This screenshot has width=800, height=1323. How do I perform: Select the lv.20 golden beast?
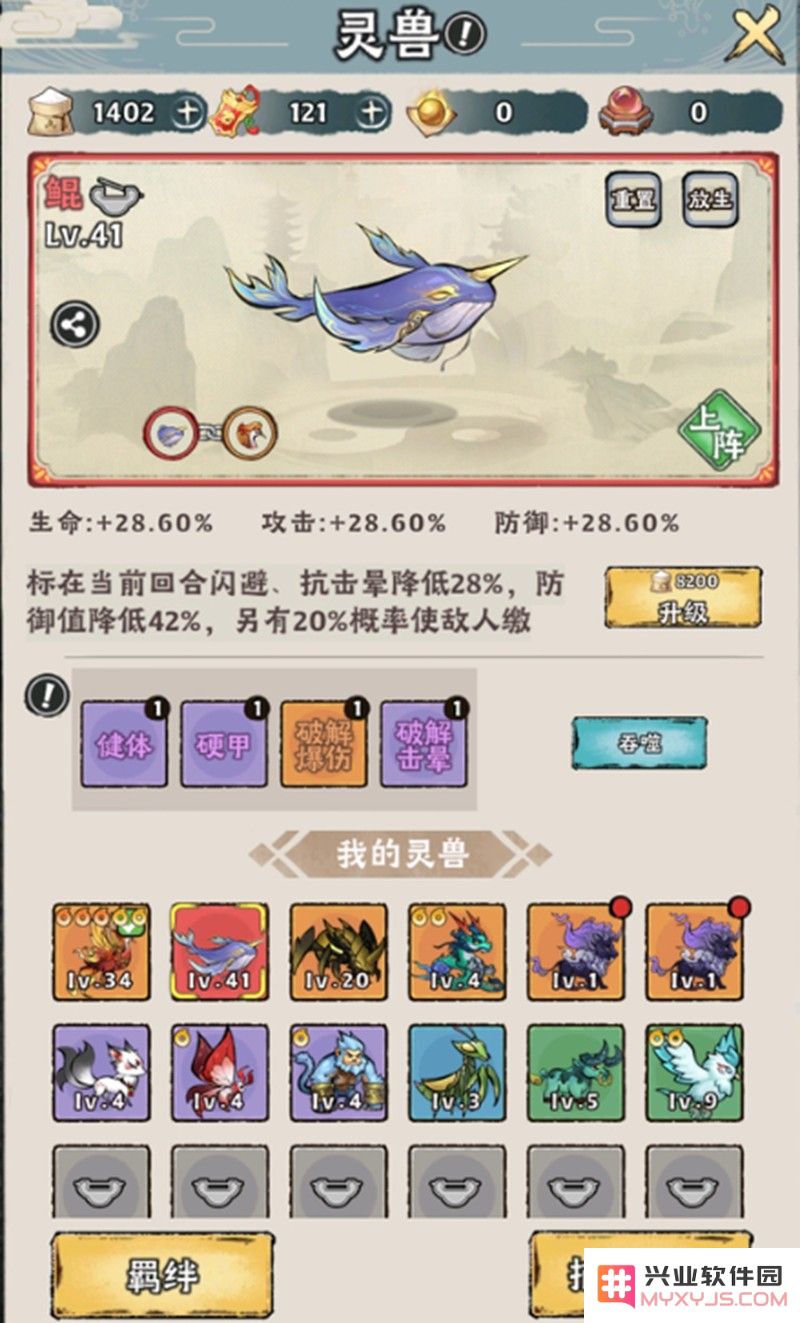point(338,953)
